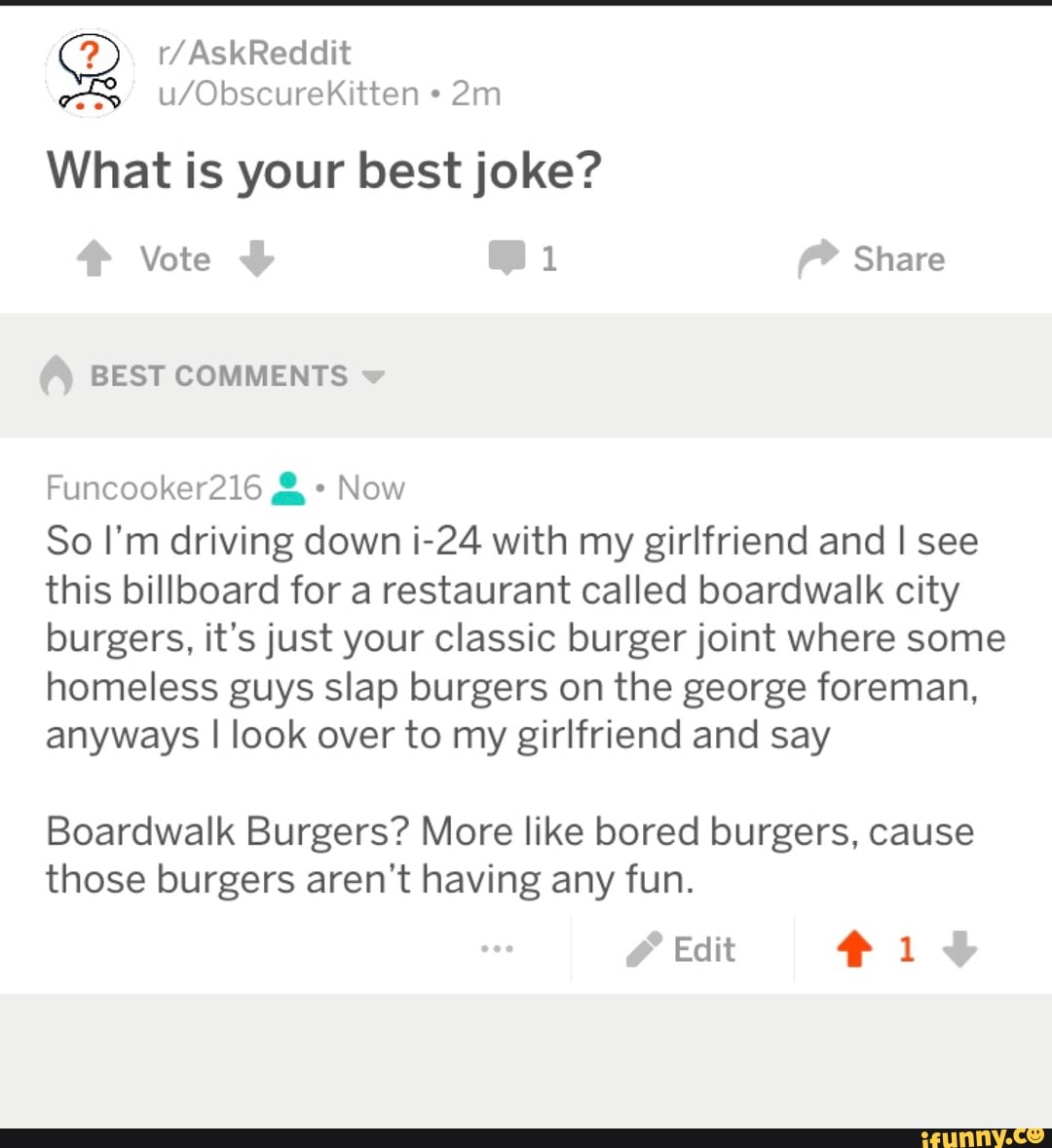Open the three-dot menu on Funcooker216's comment
The image size is (1052, 1148).
[497, 948]
